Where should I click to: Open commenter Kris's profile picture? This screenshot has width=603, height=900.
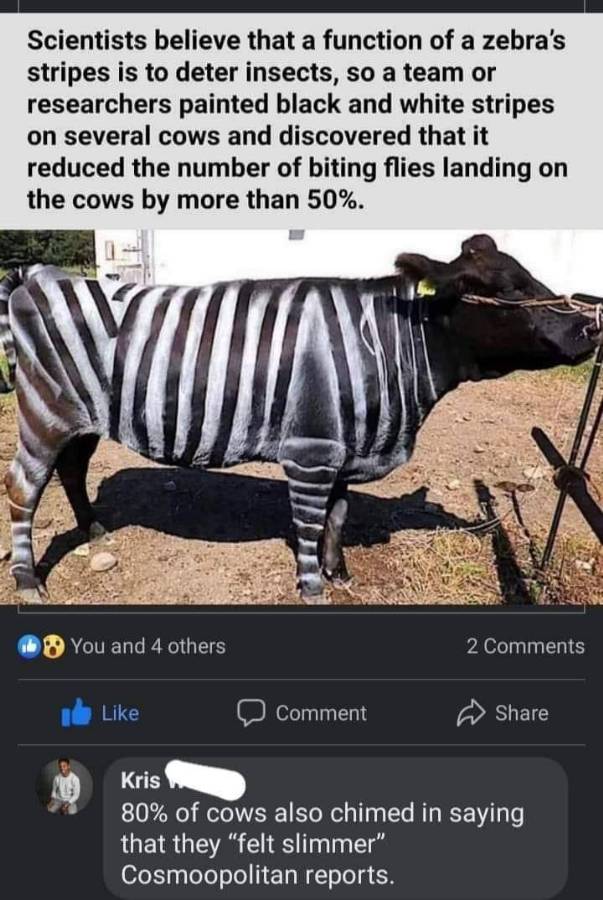(x=64, y=786)
